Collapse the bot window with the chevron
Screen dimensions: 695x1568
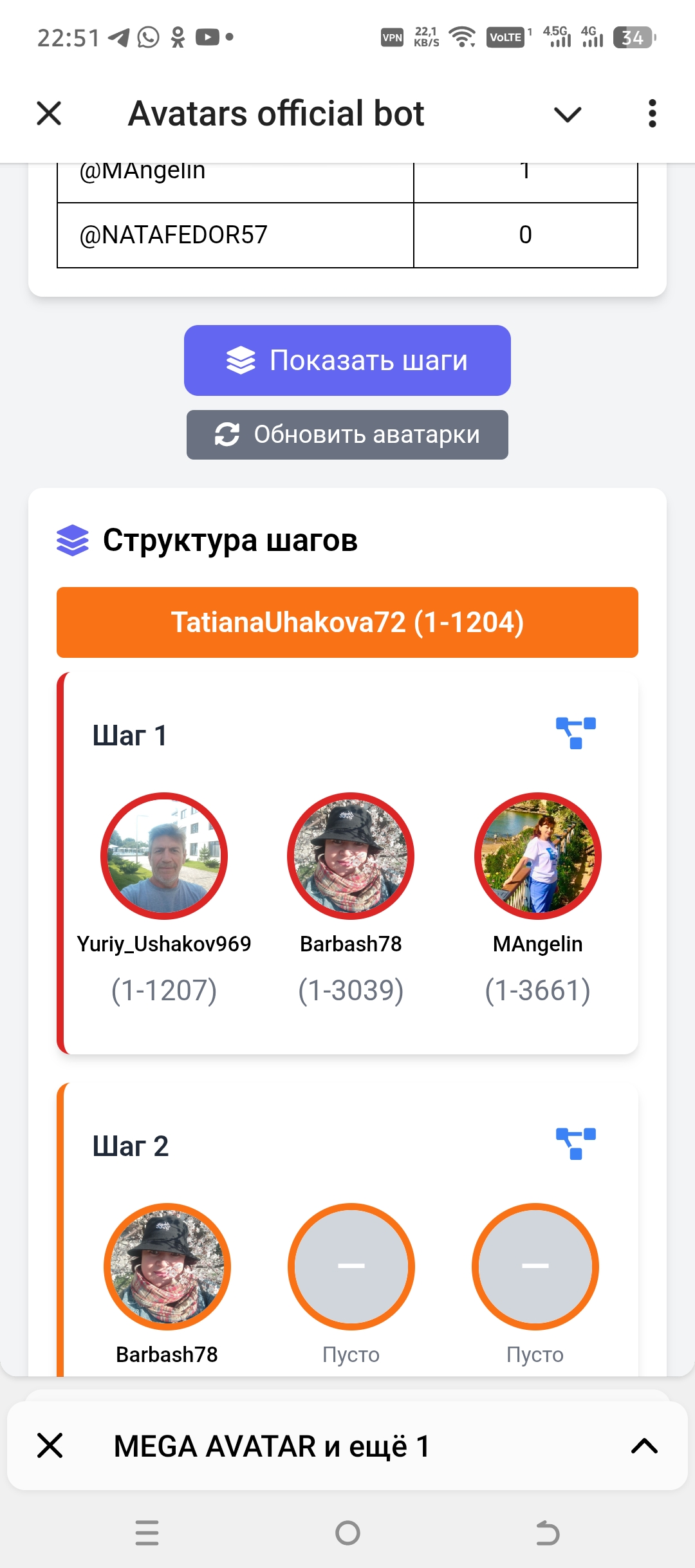[x=568, y=115]
